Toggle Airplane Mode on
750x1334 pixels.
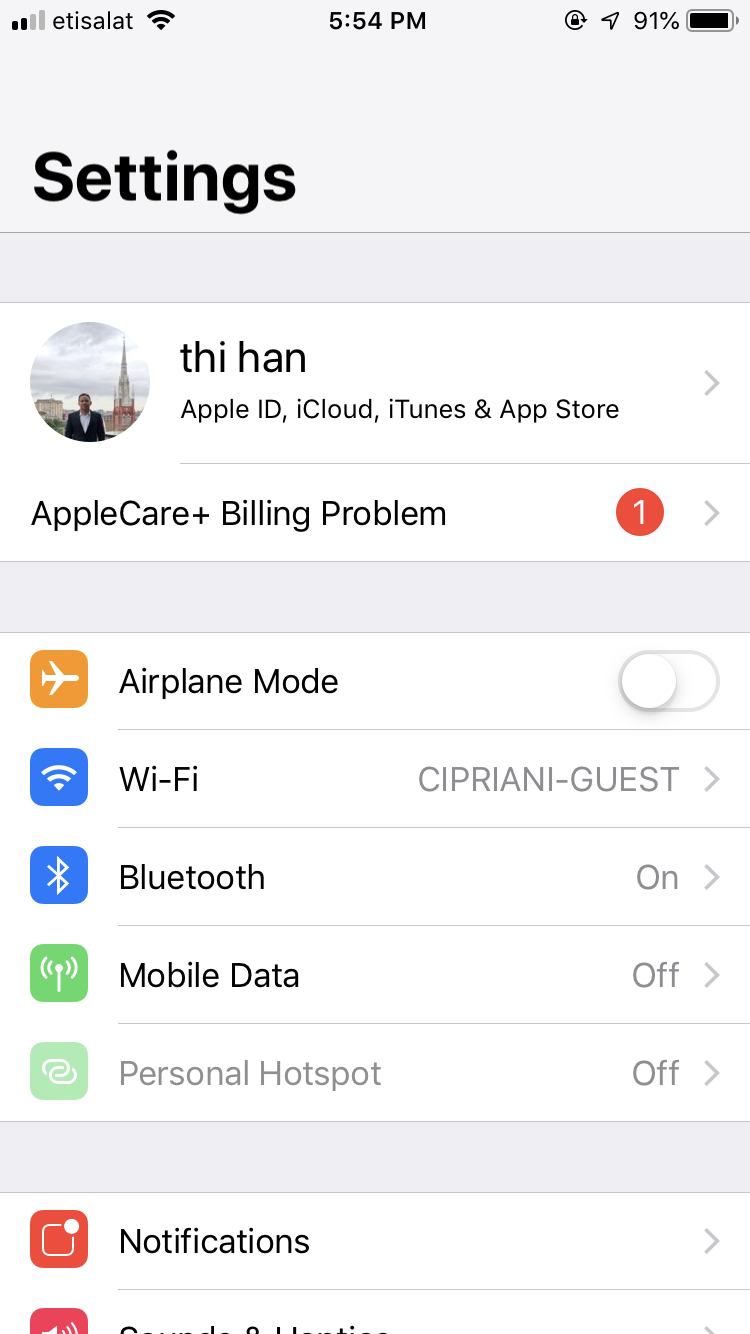(x=668, y=681)
